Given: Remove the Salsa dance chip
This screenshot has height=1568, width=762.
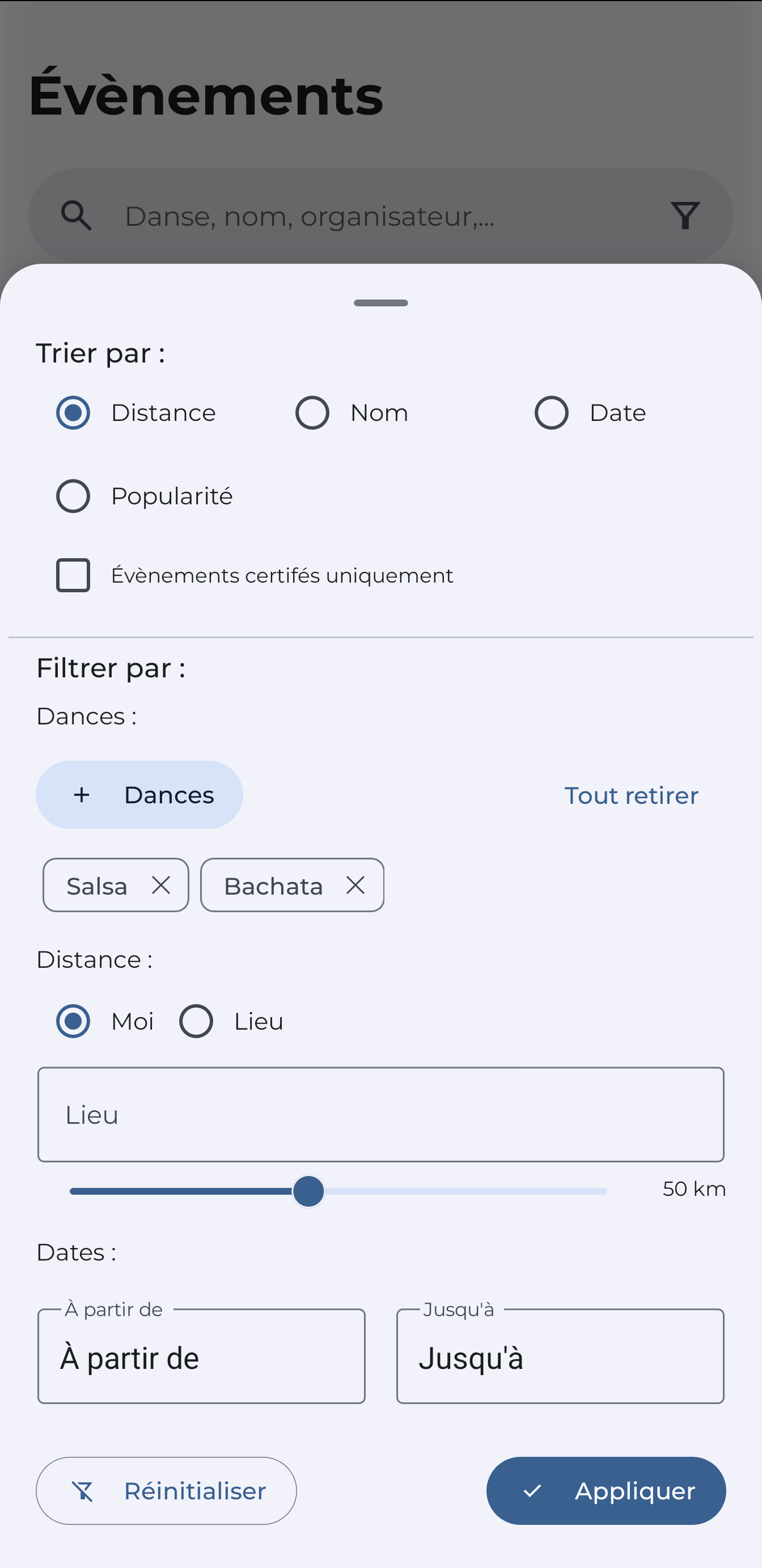Looking at the screenshot, I should [x=160, y=885].
